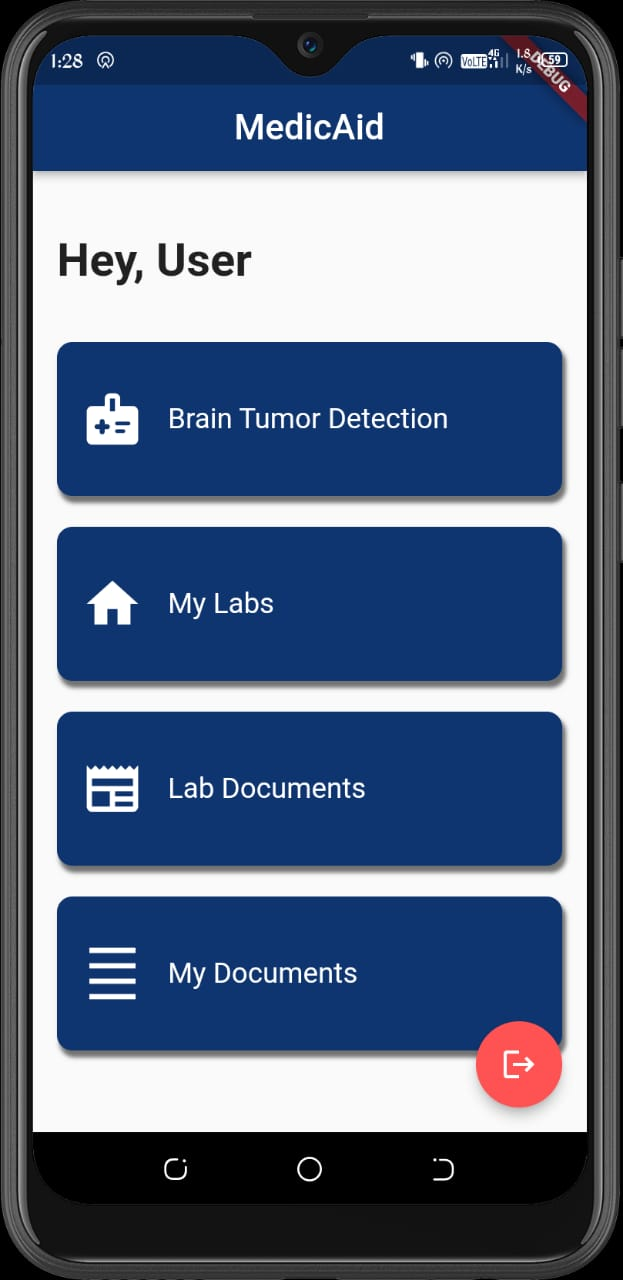Go back using system back button

click(443, 1169)
